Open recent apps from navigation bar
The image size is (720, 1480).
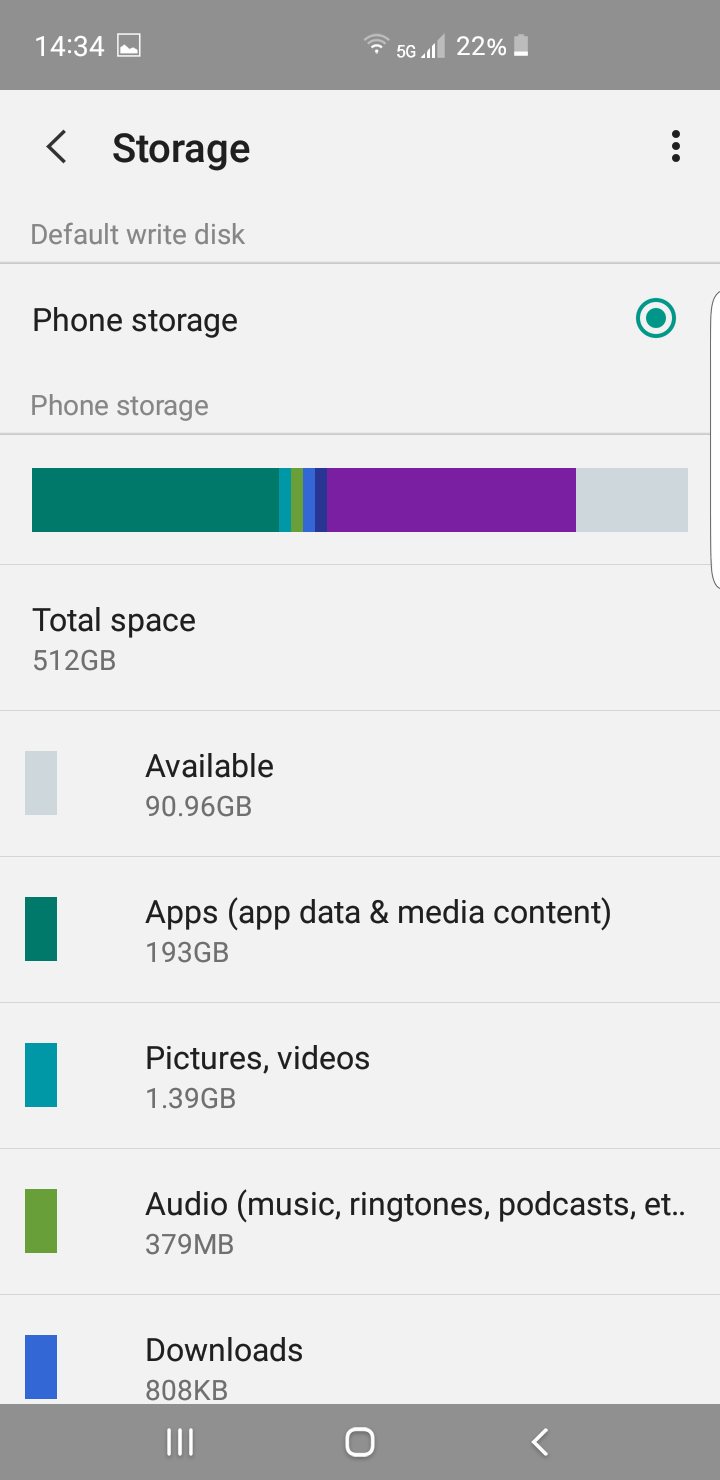180,1441
